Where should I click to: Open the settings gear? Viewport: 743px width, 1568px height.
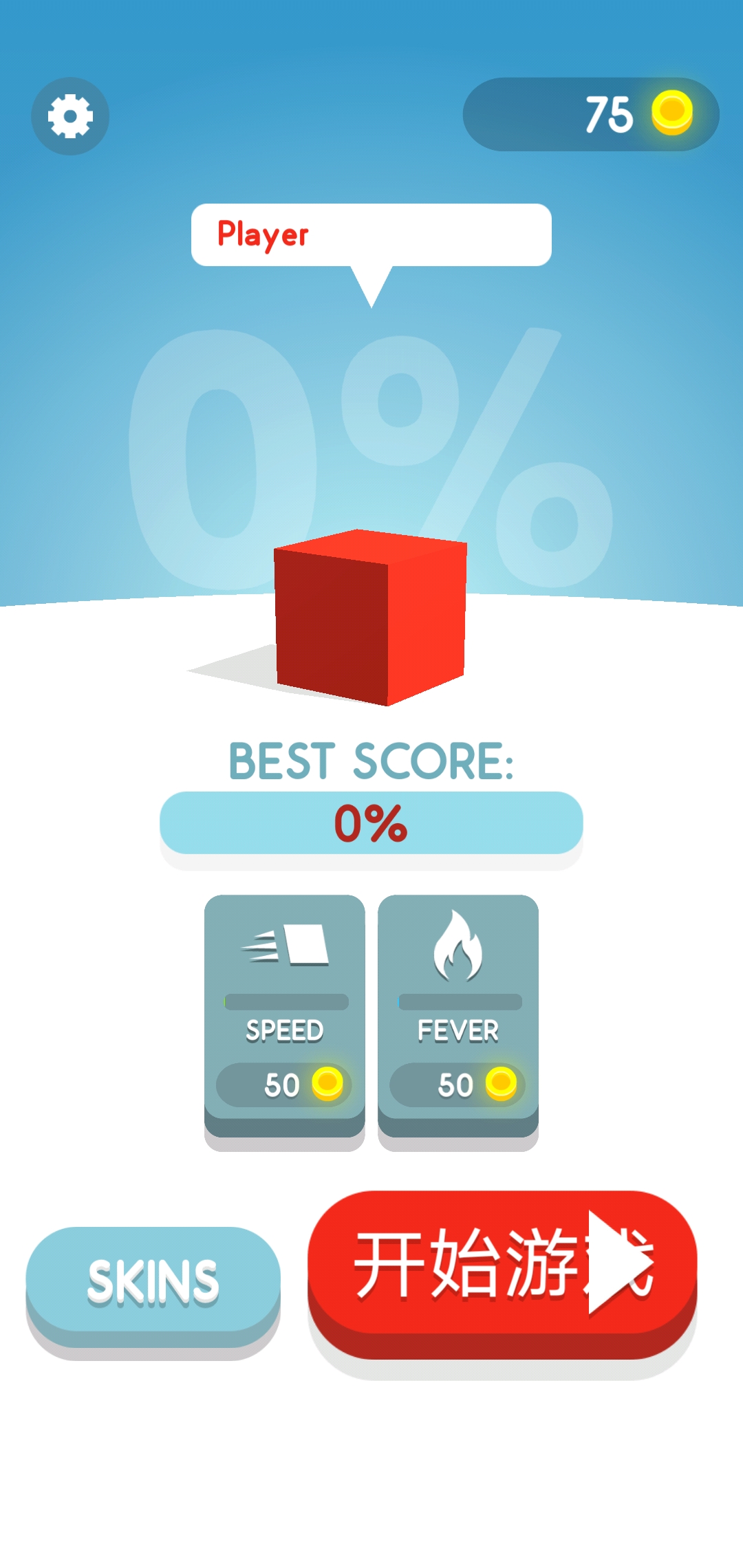point(70,116)
